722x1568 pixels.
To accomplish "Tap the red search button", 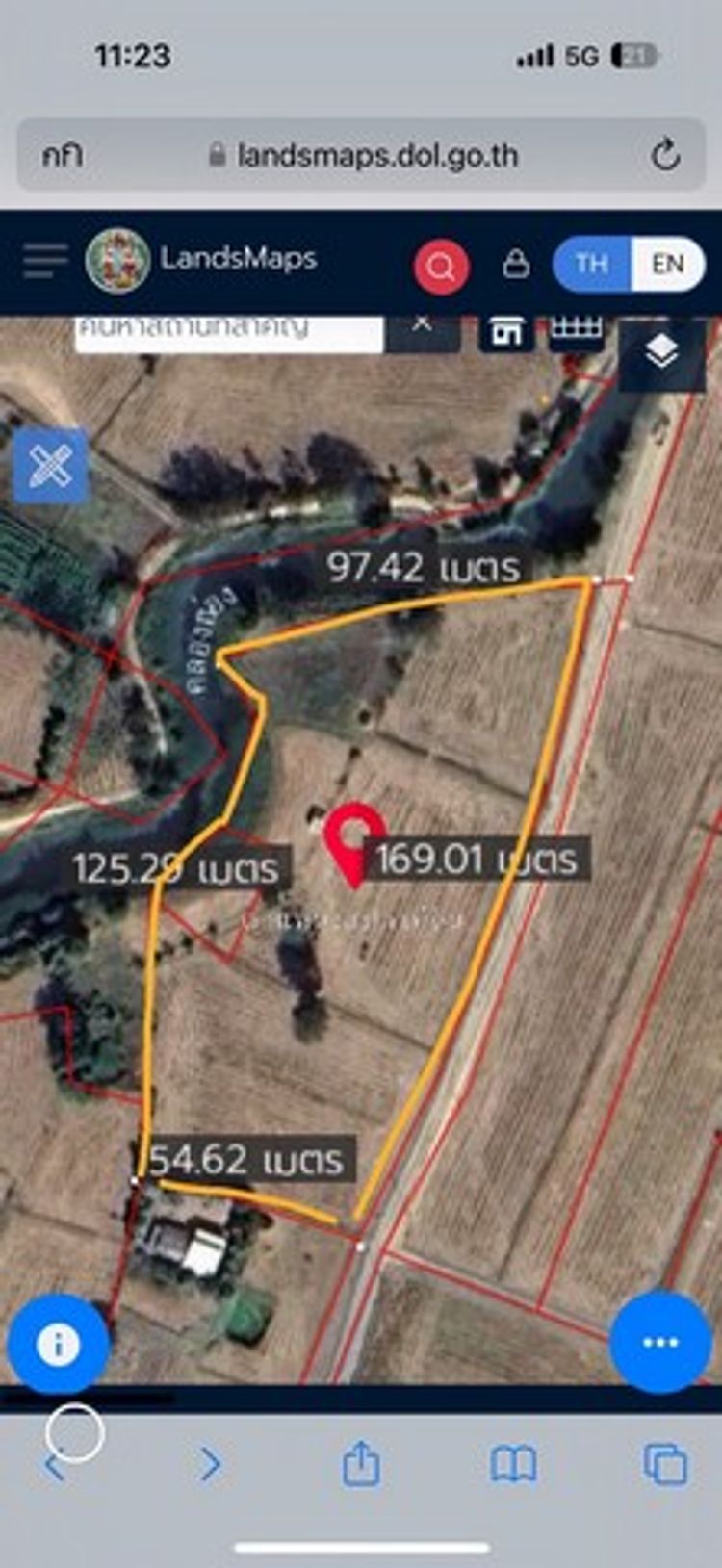I will click(441, 266).
